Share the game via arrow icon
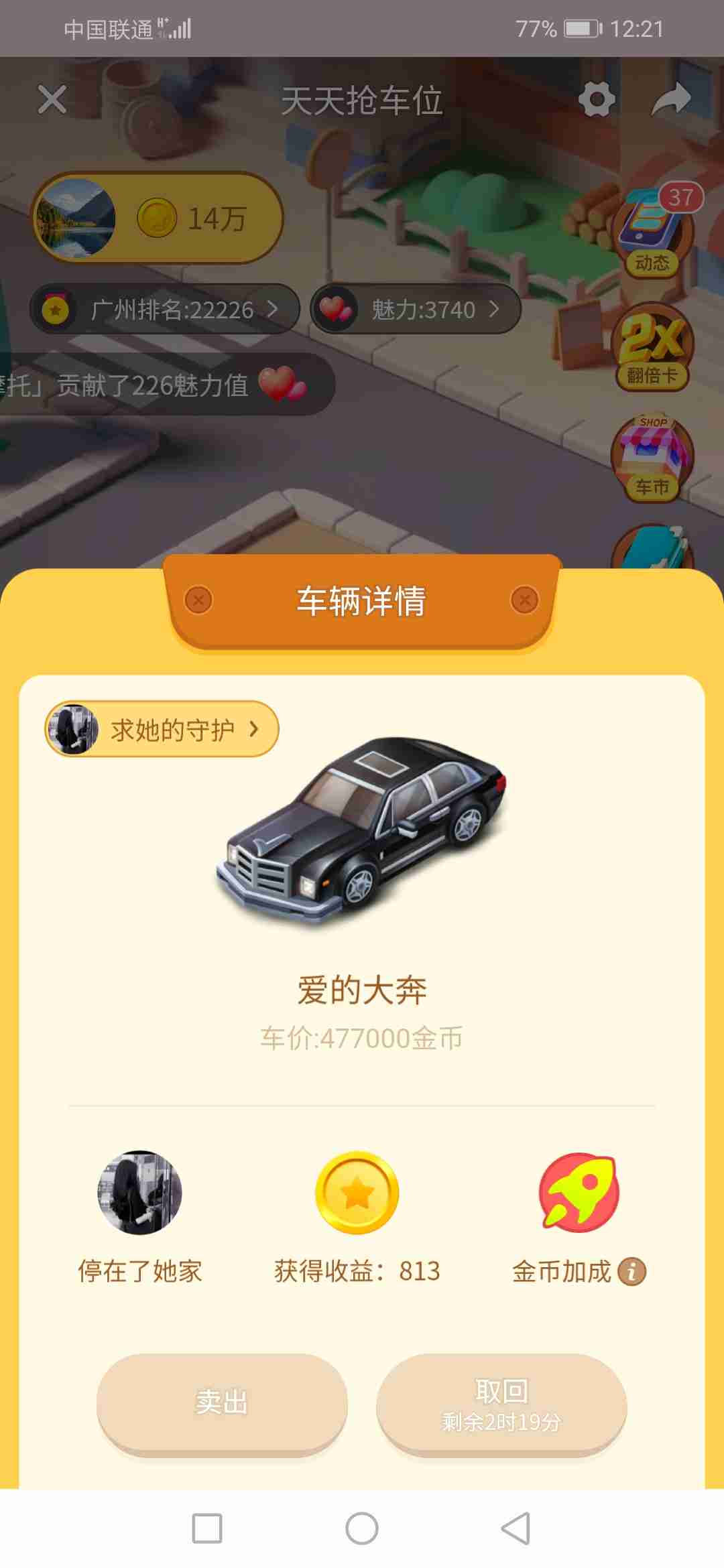 point(671,100)
